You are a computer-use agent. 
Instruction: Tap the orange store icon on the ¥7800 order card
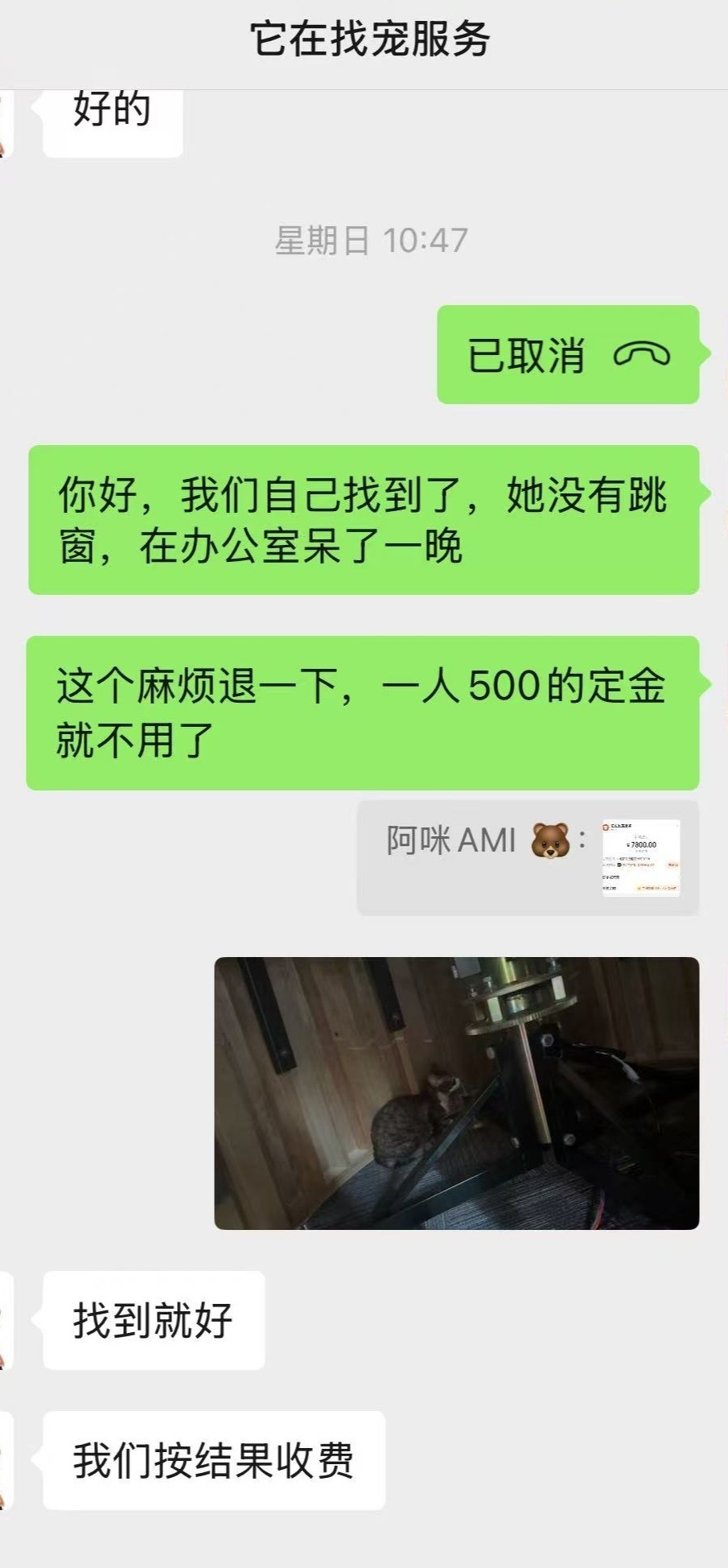point(605,827)
